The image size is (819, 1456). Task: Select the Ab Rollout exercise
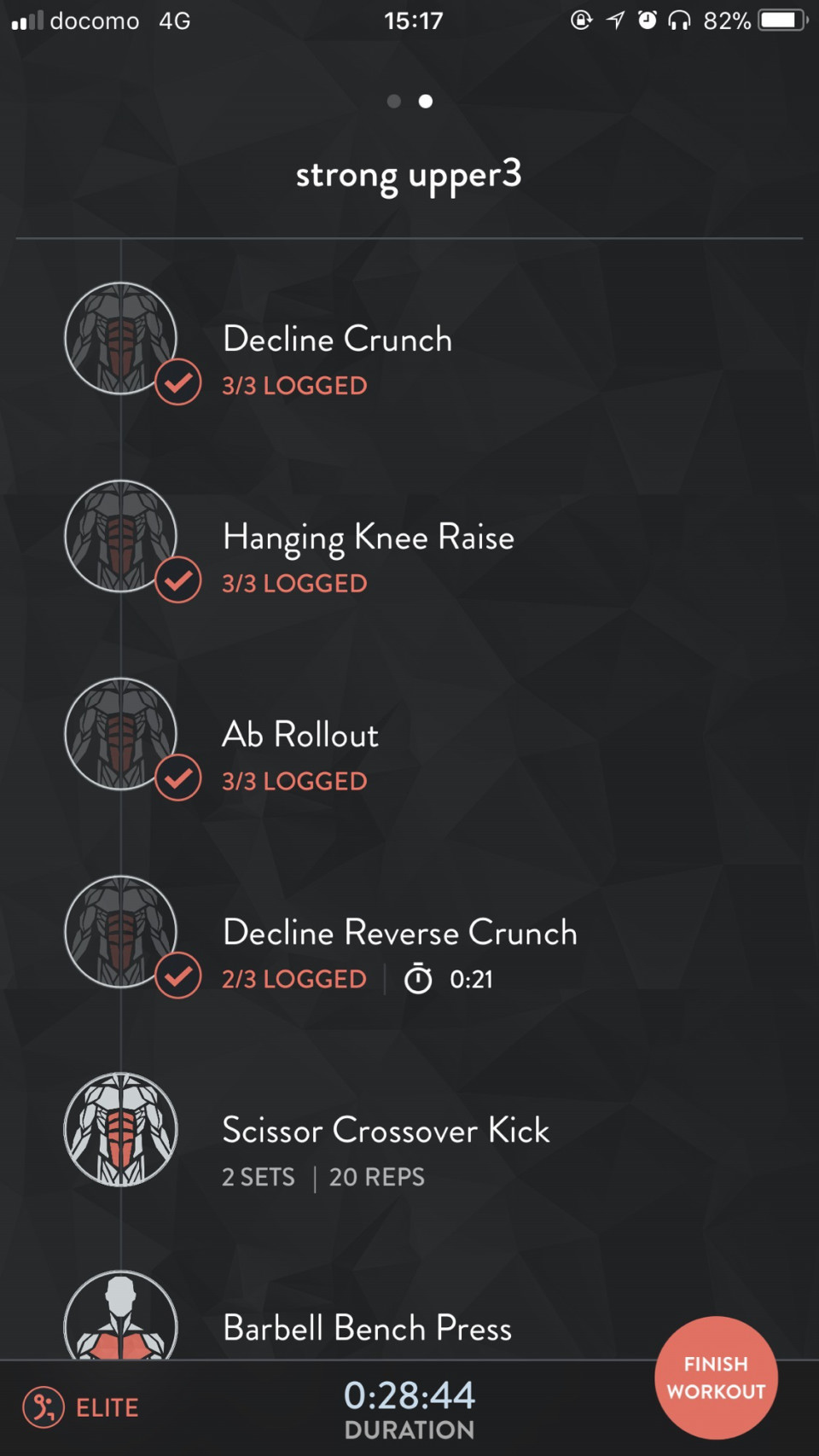[x=409, y=748]
